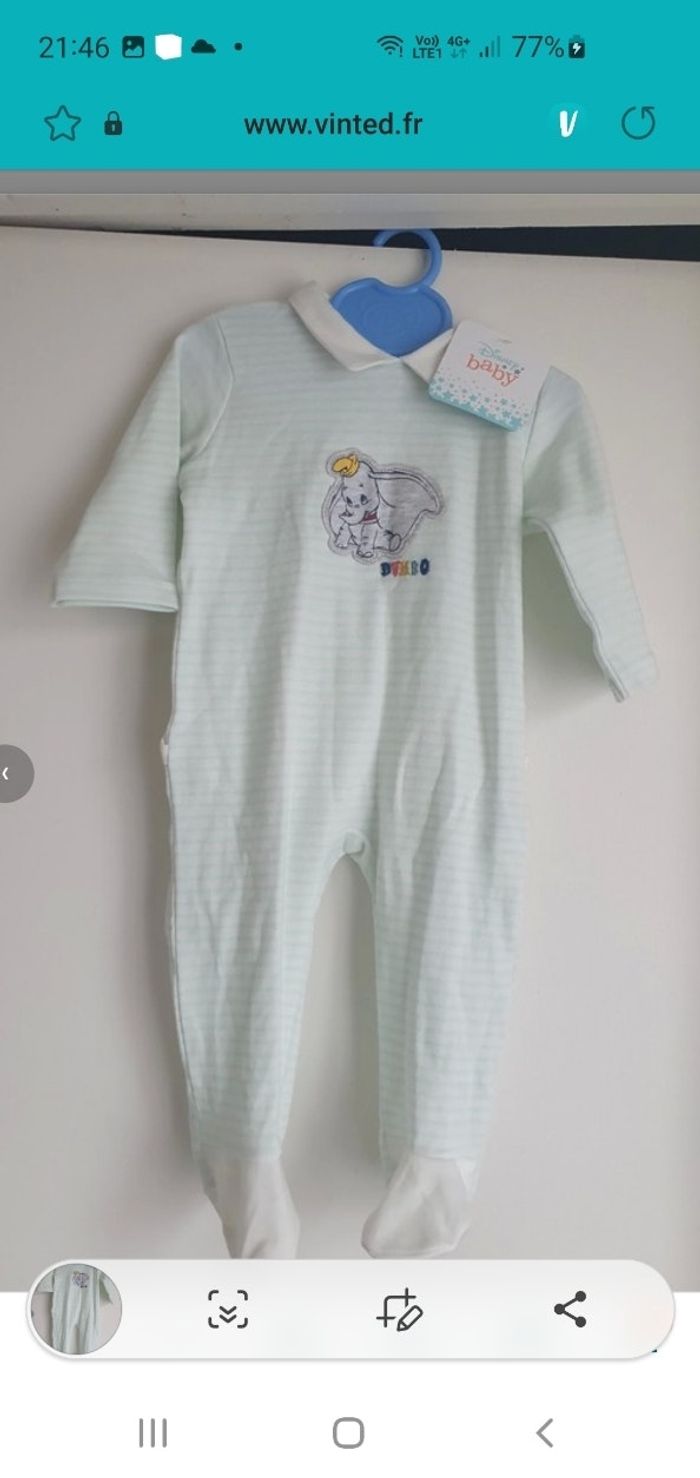Bookmark this page with the star icon

click(62, 124)
